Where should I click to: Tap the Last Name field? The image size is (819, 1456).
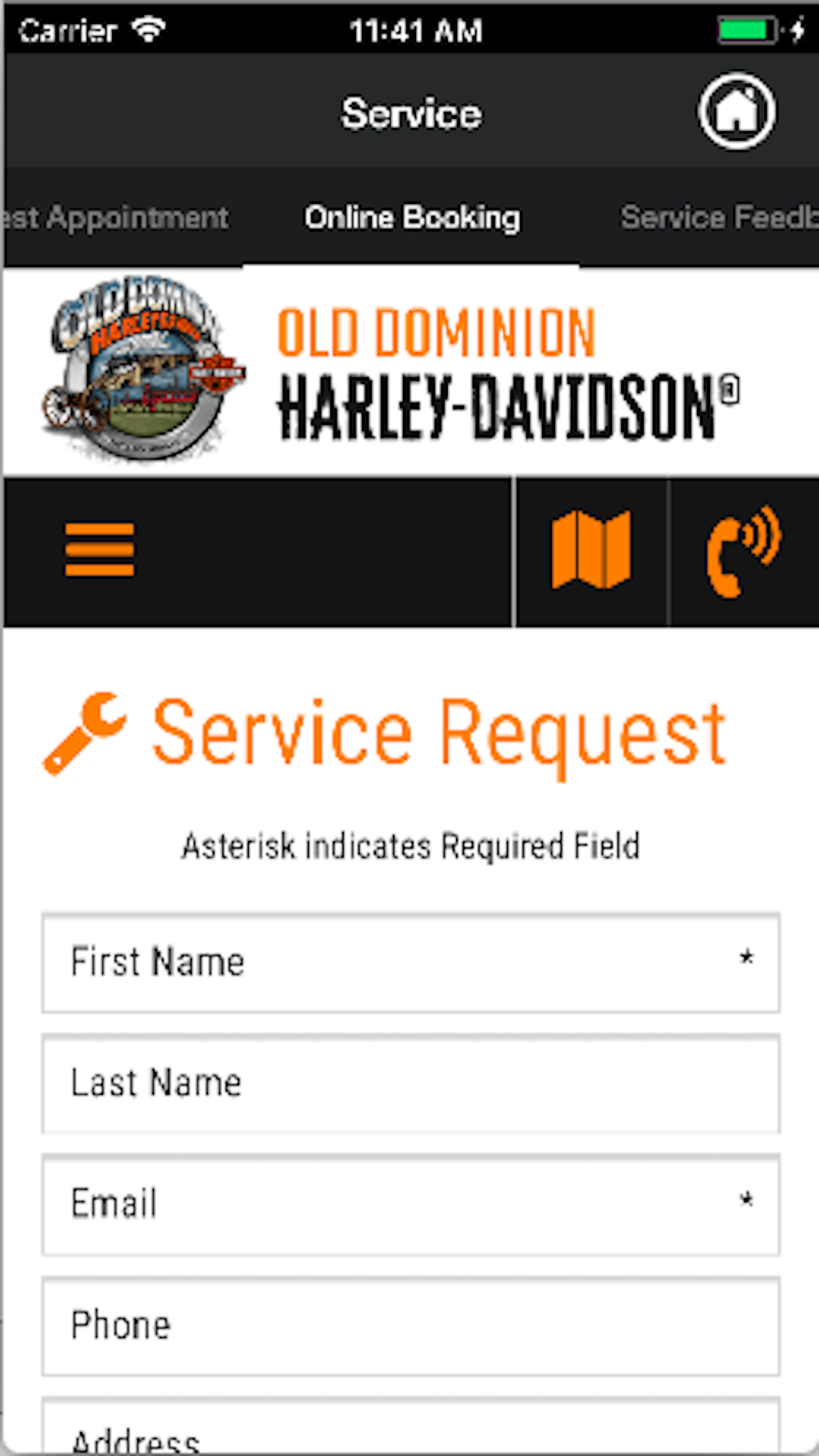point(411,1084)
